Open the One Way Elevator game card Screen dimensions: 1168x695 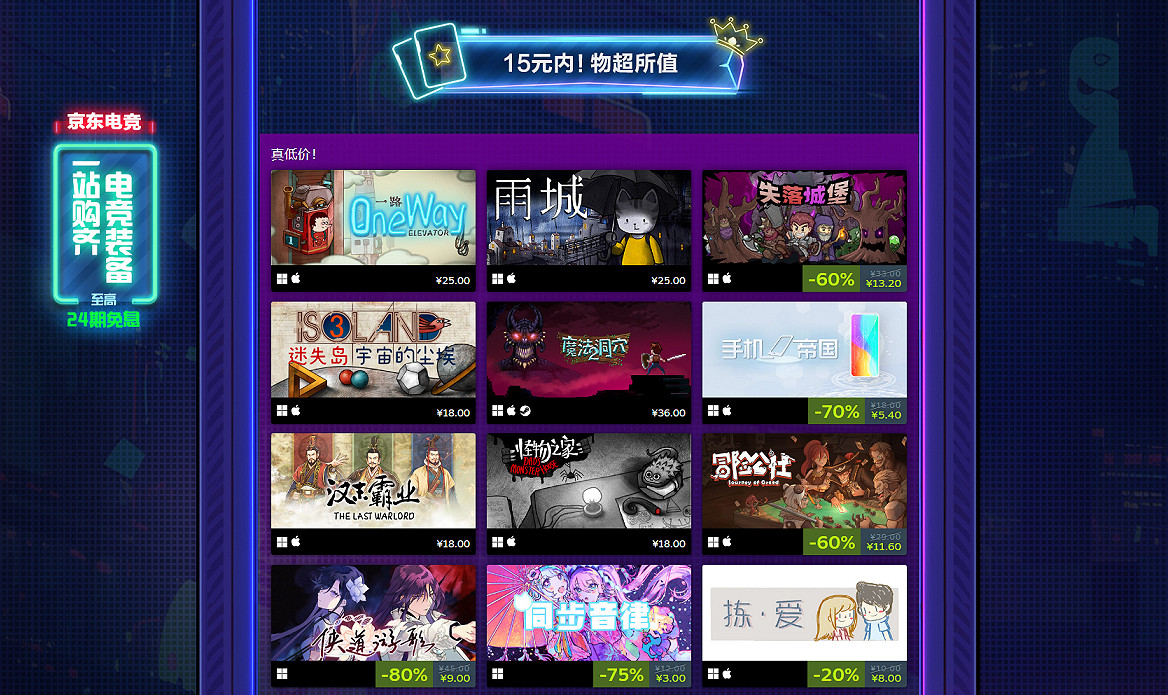tap(373, 218)
